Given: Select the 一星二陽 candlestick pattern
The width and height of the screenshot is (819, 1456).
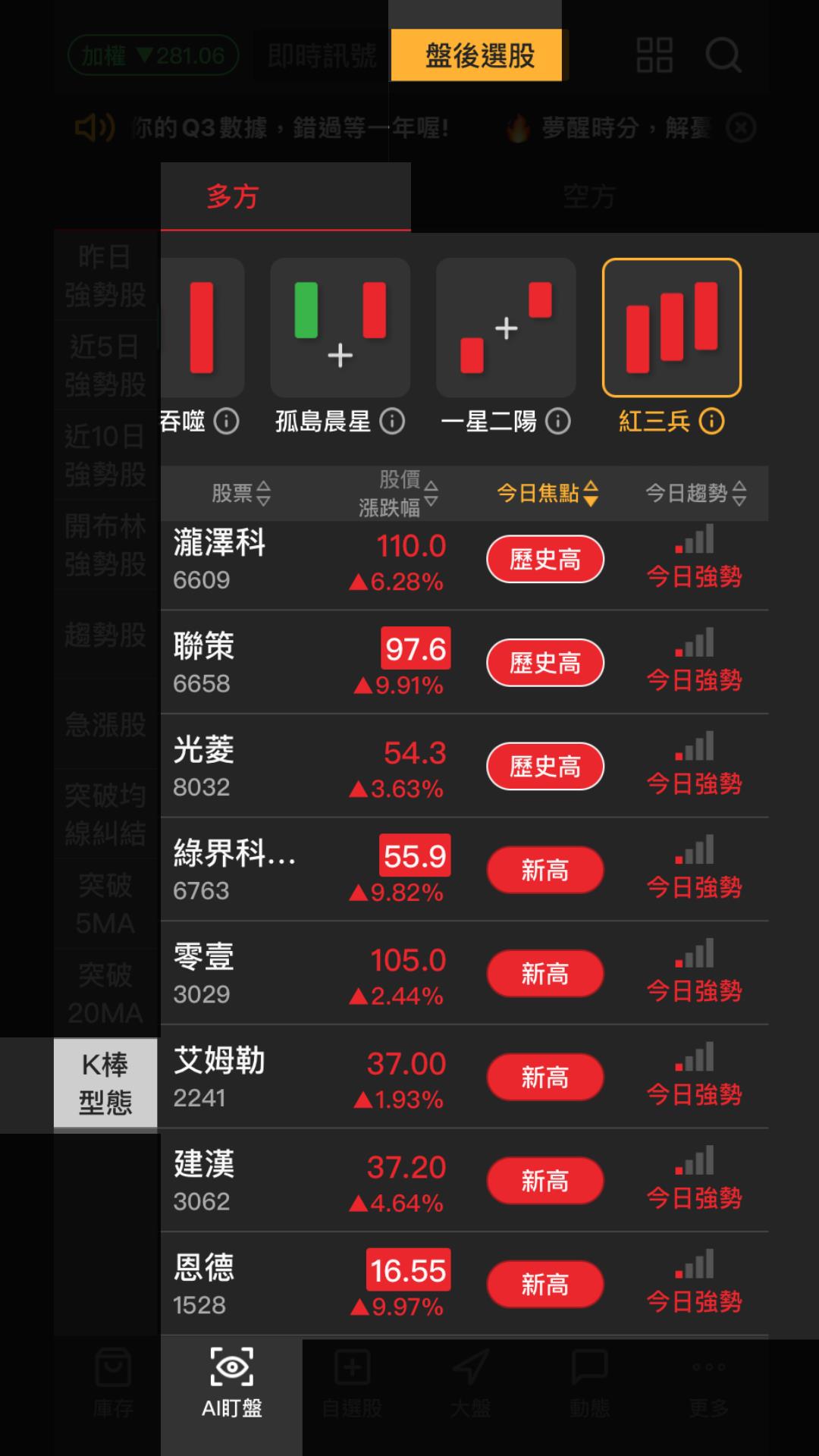Looking at the screenshot, I should pyautogui.click(x=506, y=328).
